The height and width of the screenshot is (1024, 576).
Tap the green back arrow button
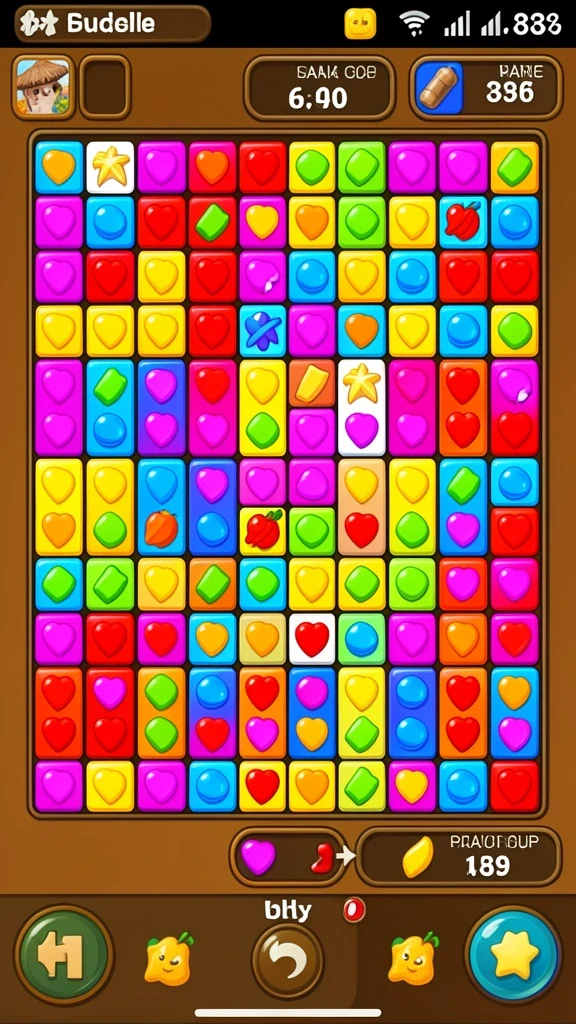click(63, 955)
